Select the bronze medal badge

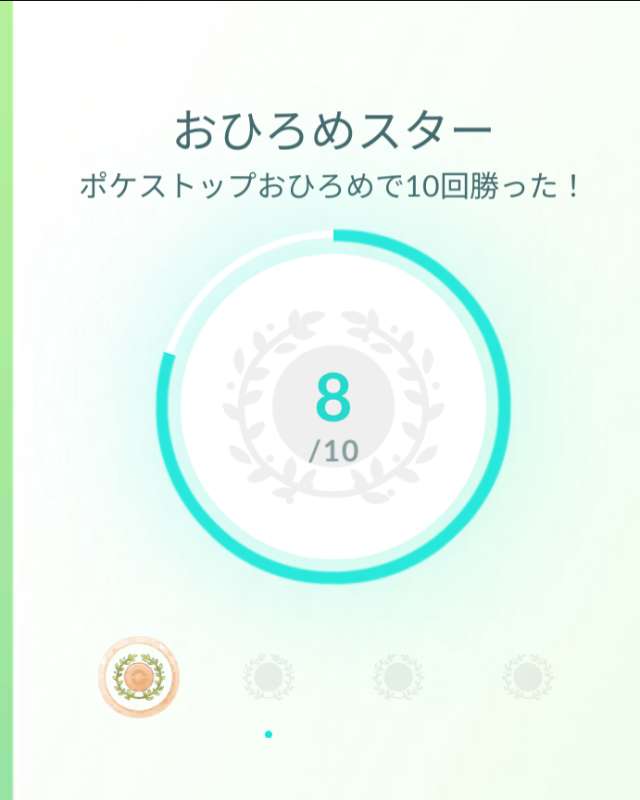(x=139, y=677)
